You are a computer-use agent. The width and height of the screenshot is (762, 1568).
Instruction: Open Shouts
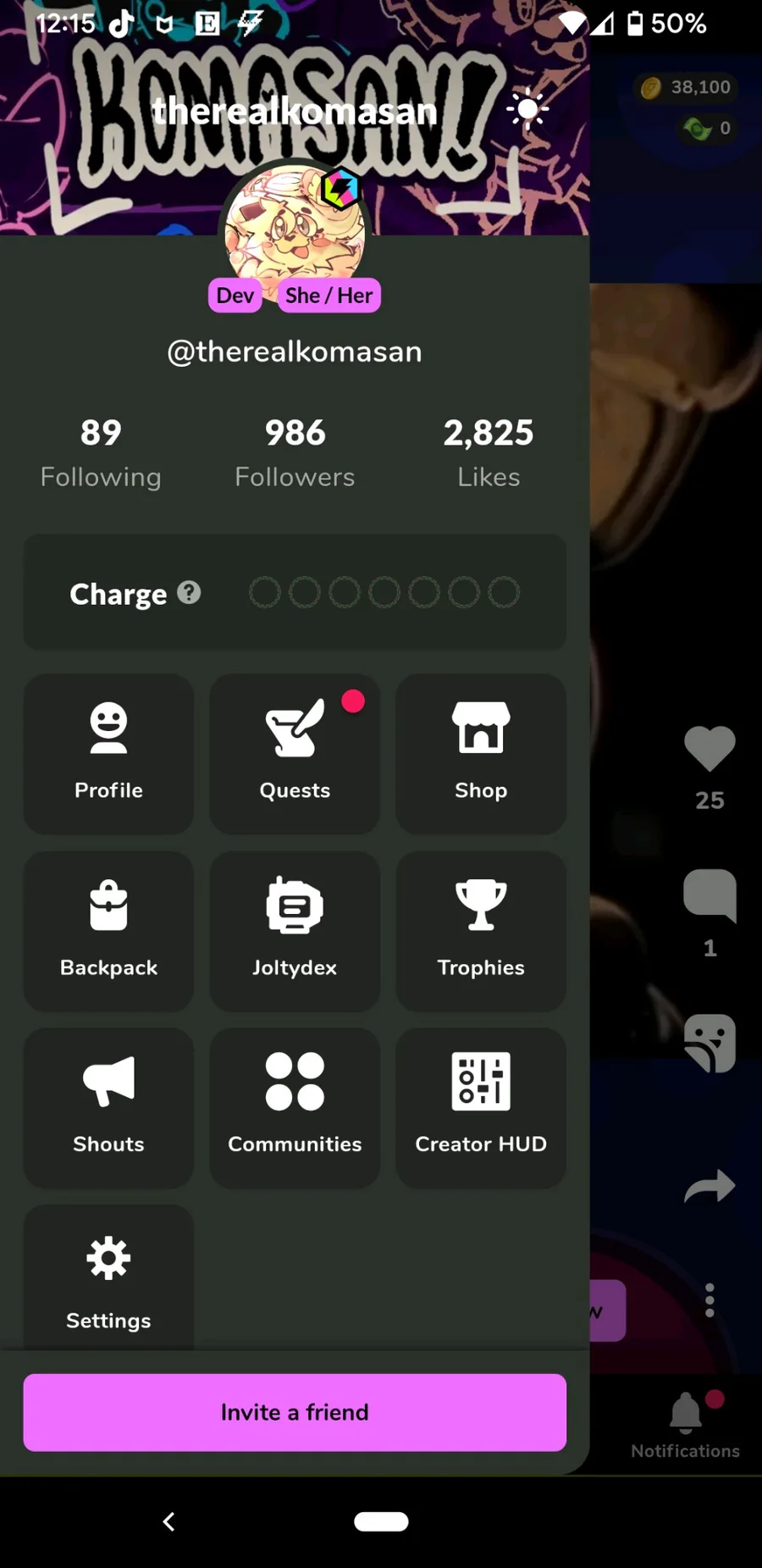(x=108, y=1107)
